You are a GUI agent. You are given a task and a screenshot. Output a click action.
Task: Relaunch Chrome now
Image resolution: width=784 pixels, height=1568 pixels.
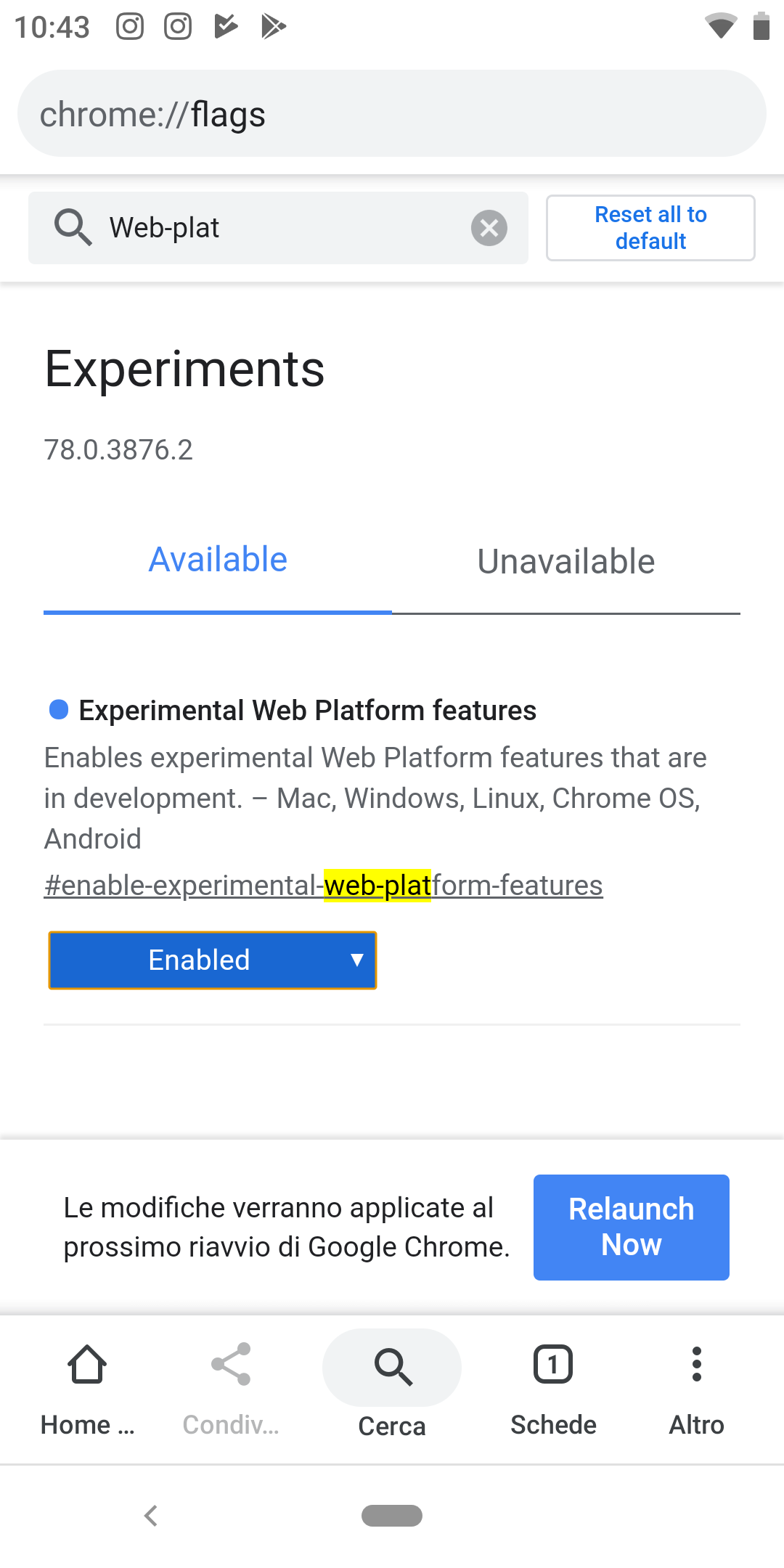pos(632,1228)
